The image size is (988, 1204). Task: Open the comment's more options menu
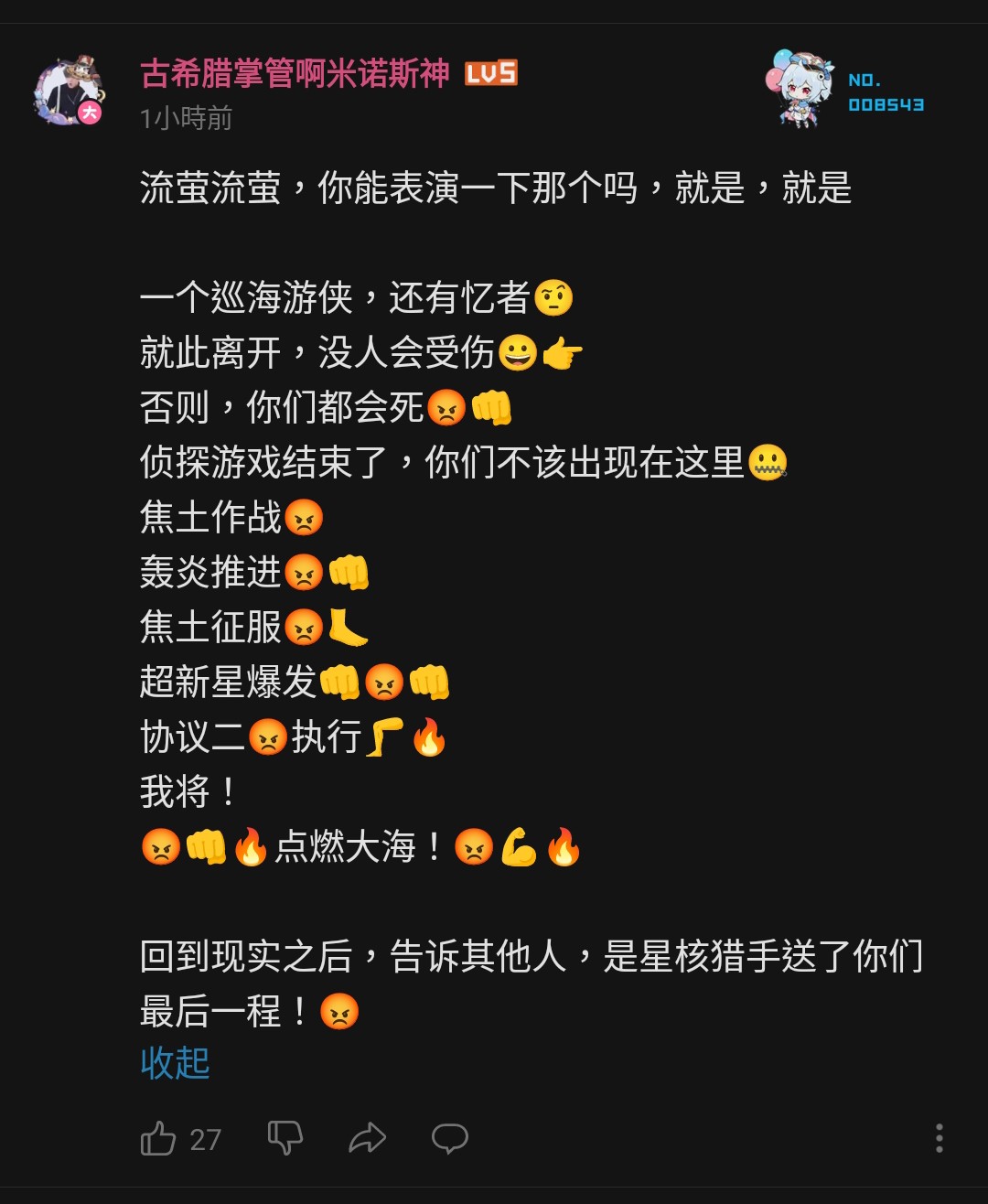(939, 1138)
